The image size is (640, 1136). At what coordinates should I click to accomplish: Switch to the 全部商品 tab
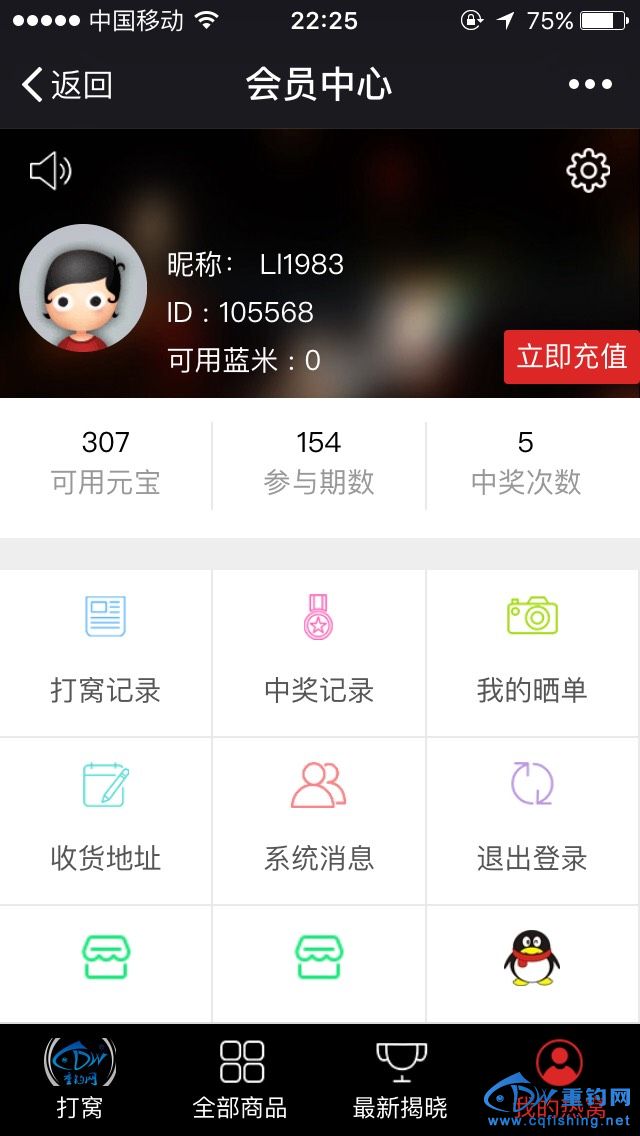coord(240,1080)
